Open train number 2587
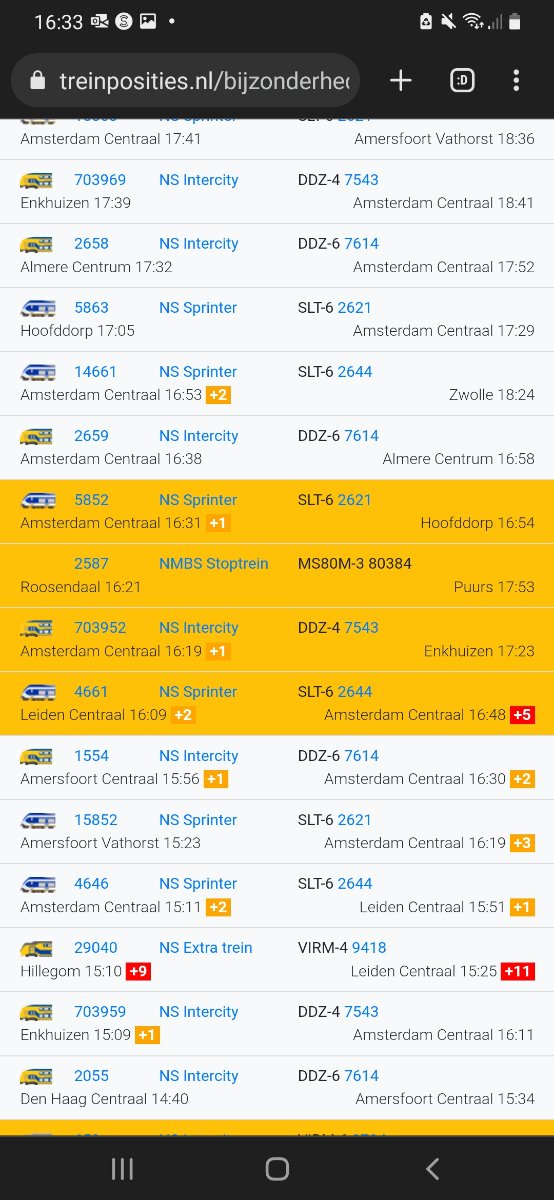Viewport: 554px width, 1200px height. point(91,564)
